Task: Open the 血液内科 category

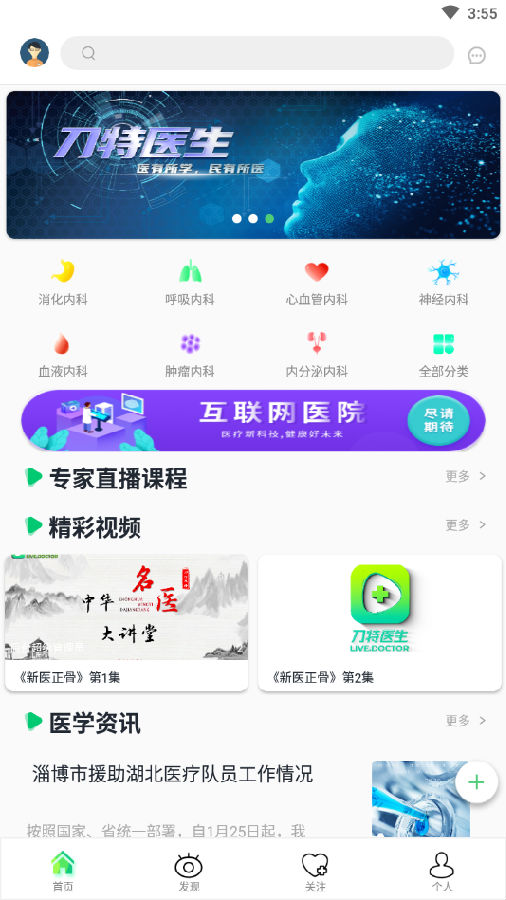Action: 63,355
